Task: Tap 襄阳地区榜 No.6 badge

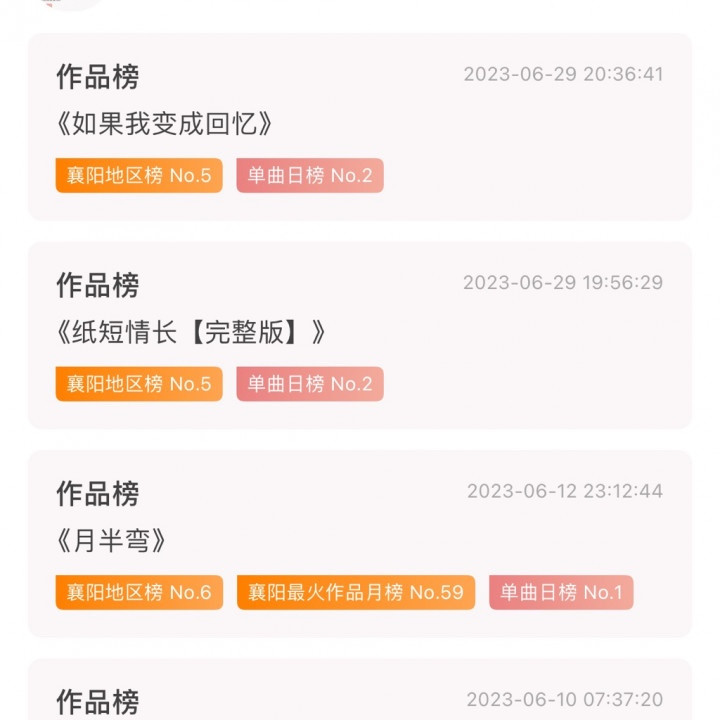Action: (139, 592)
